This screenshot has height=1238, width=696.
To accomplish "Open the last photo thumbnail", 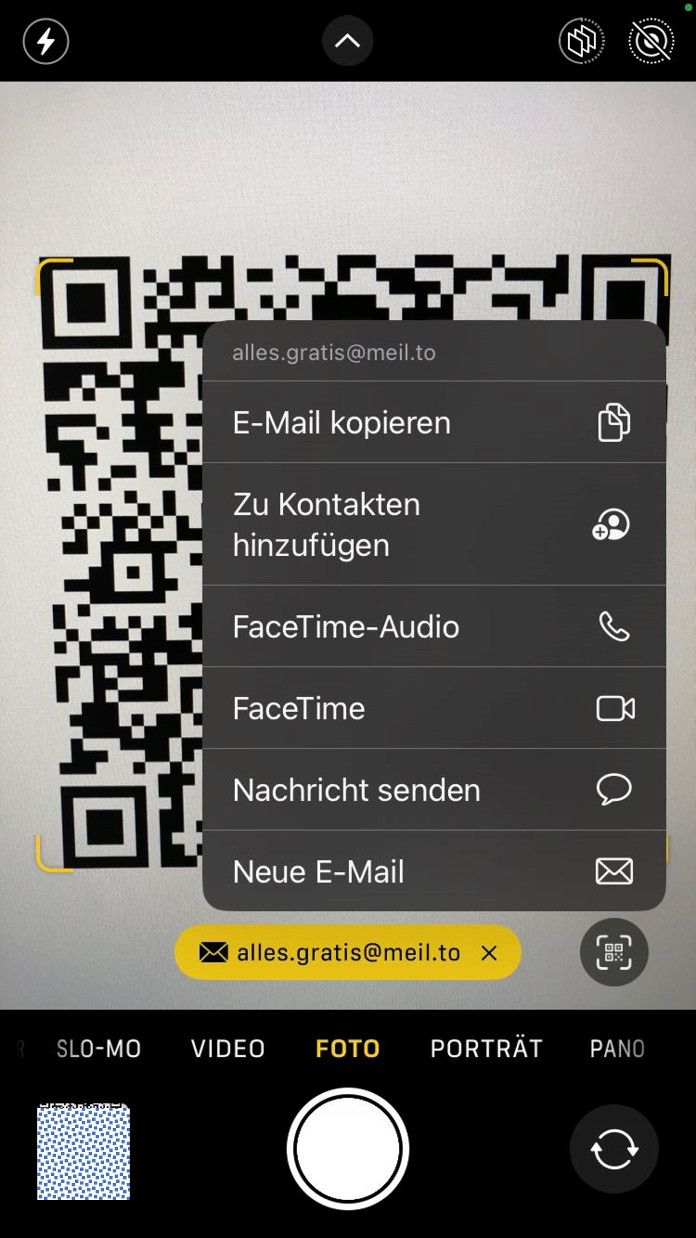I will pyautogui.click(x=84, y=1151).
